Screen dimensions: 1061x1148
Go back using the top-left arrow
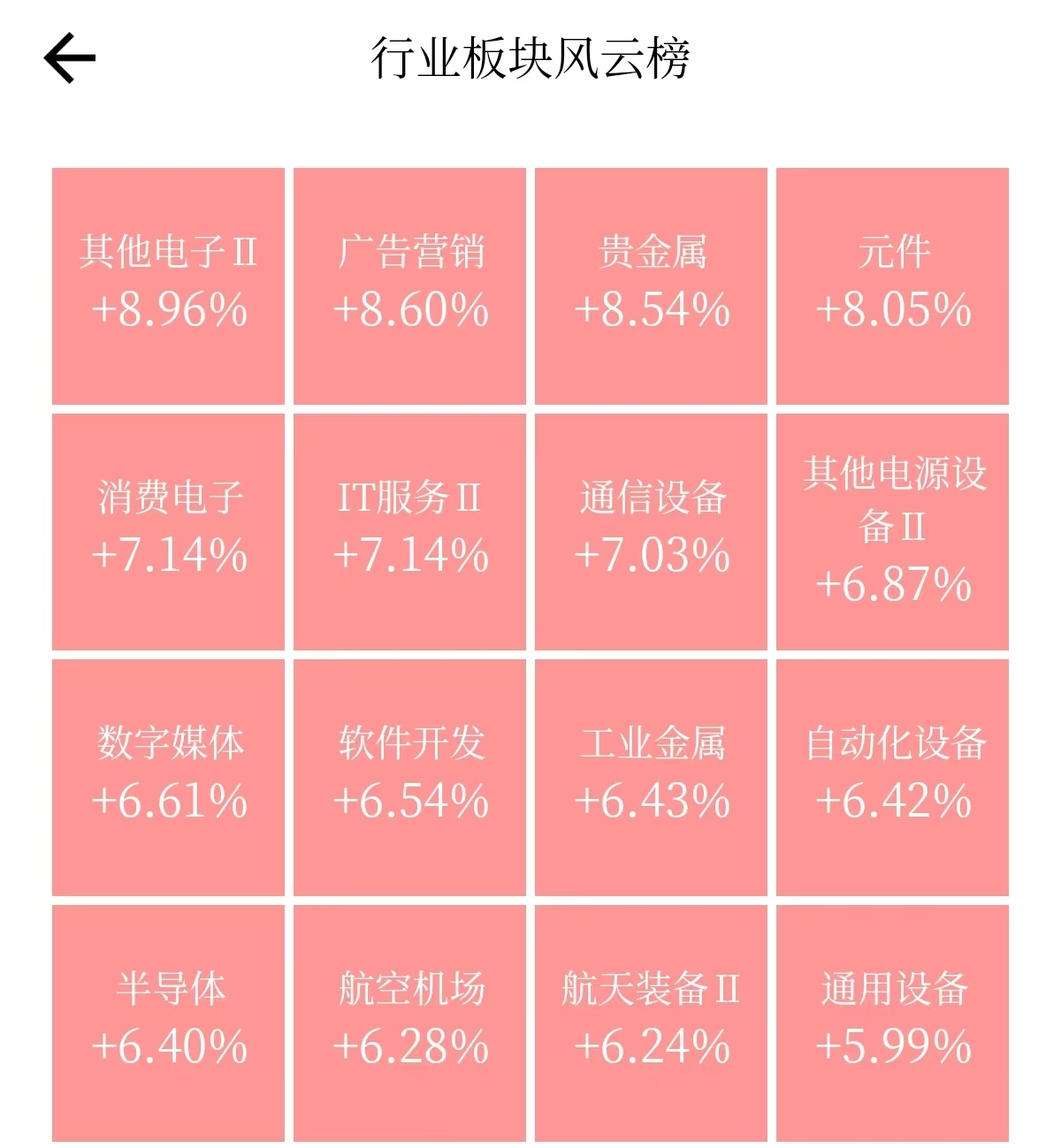pos(70,58)
